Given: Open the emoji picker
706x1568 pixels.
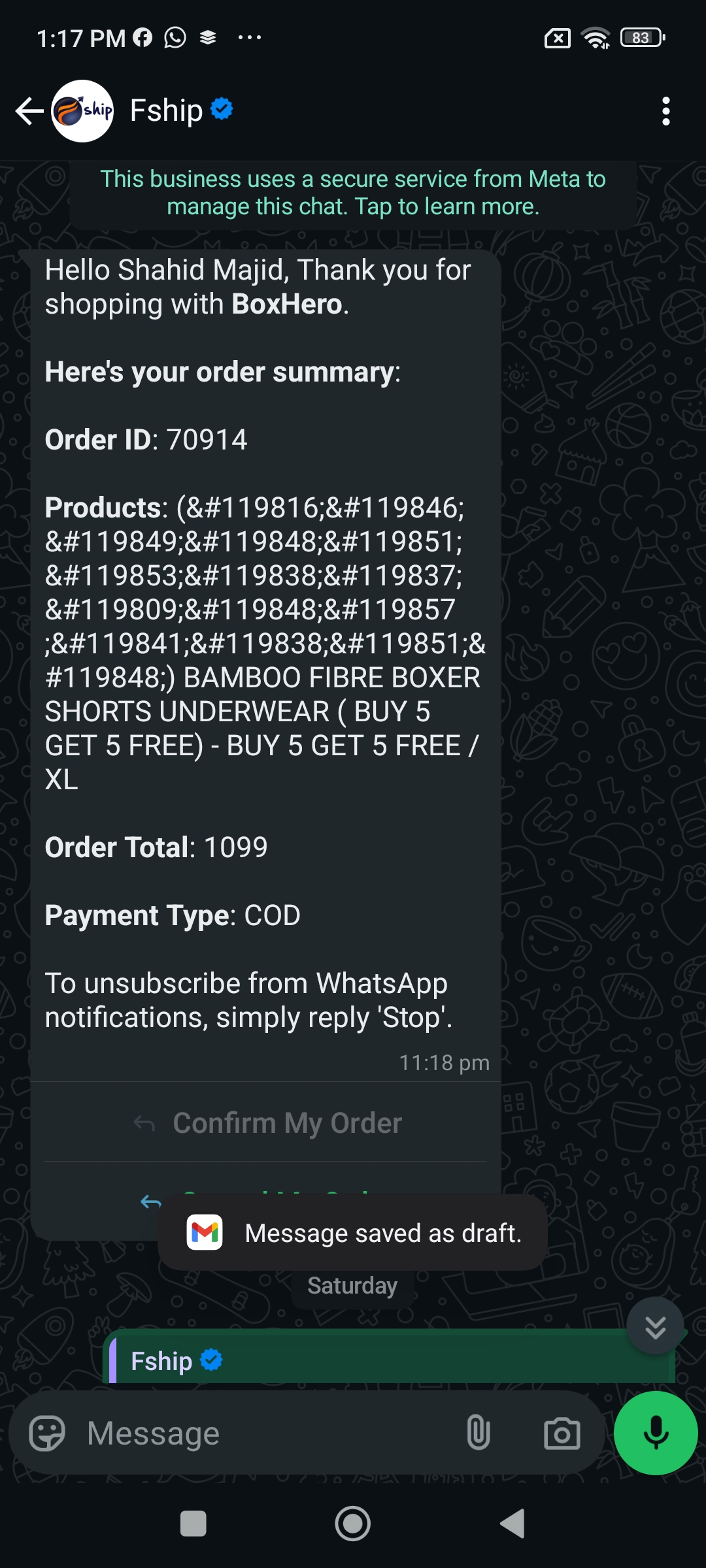Looking at the screenshot, I should pyautogui.click(x=47, y=1433).
